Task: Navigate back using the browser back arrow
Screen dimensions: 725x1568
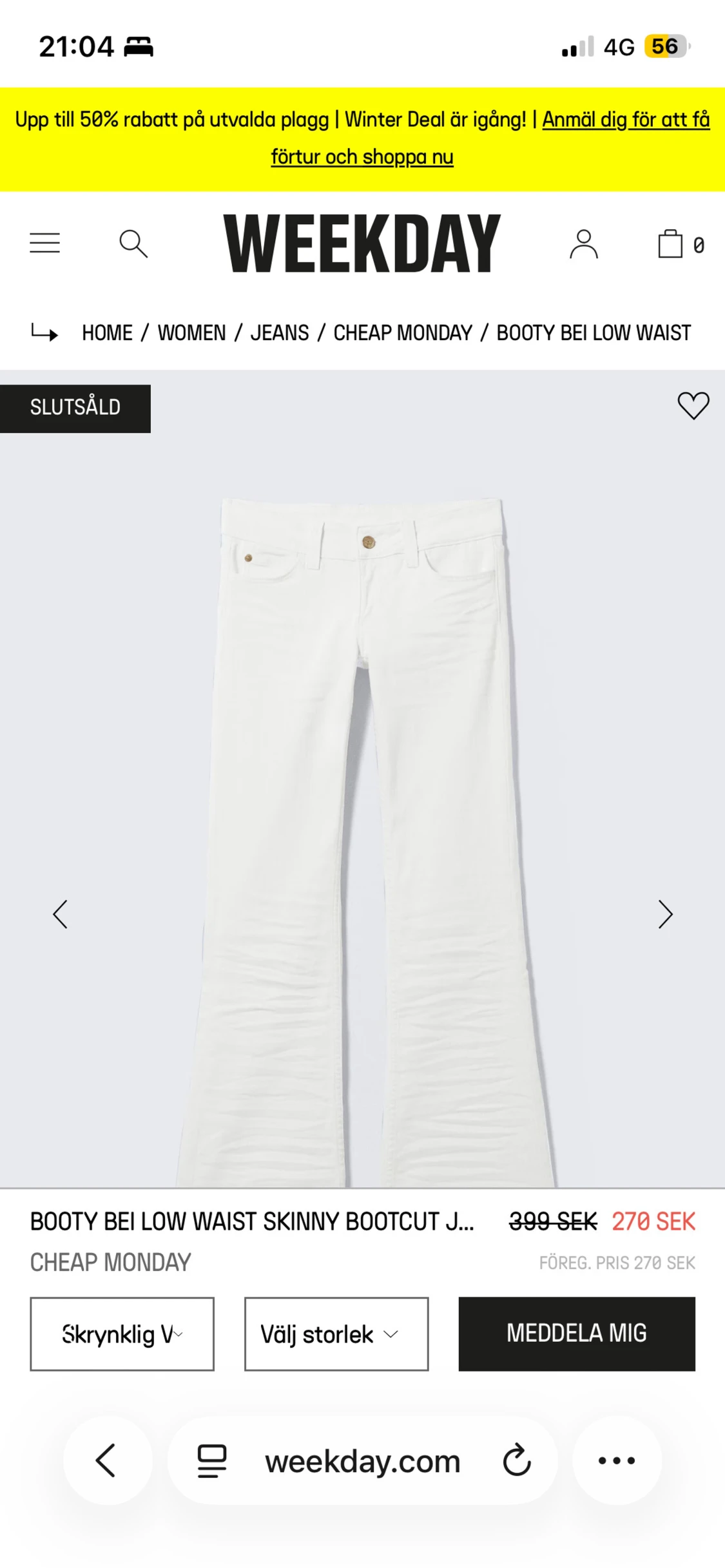Action: click(x=107, y=1461)
